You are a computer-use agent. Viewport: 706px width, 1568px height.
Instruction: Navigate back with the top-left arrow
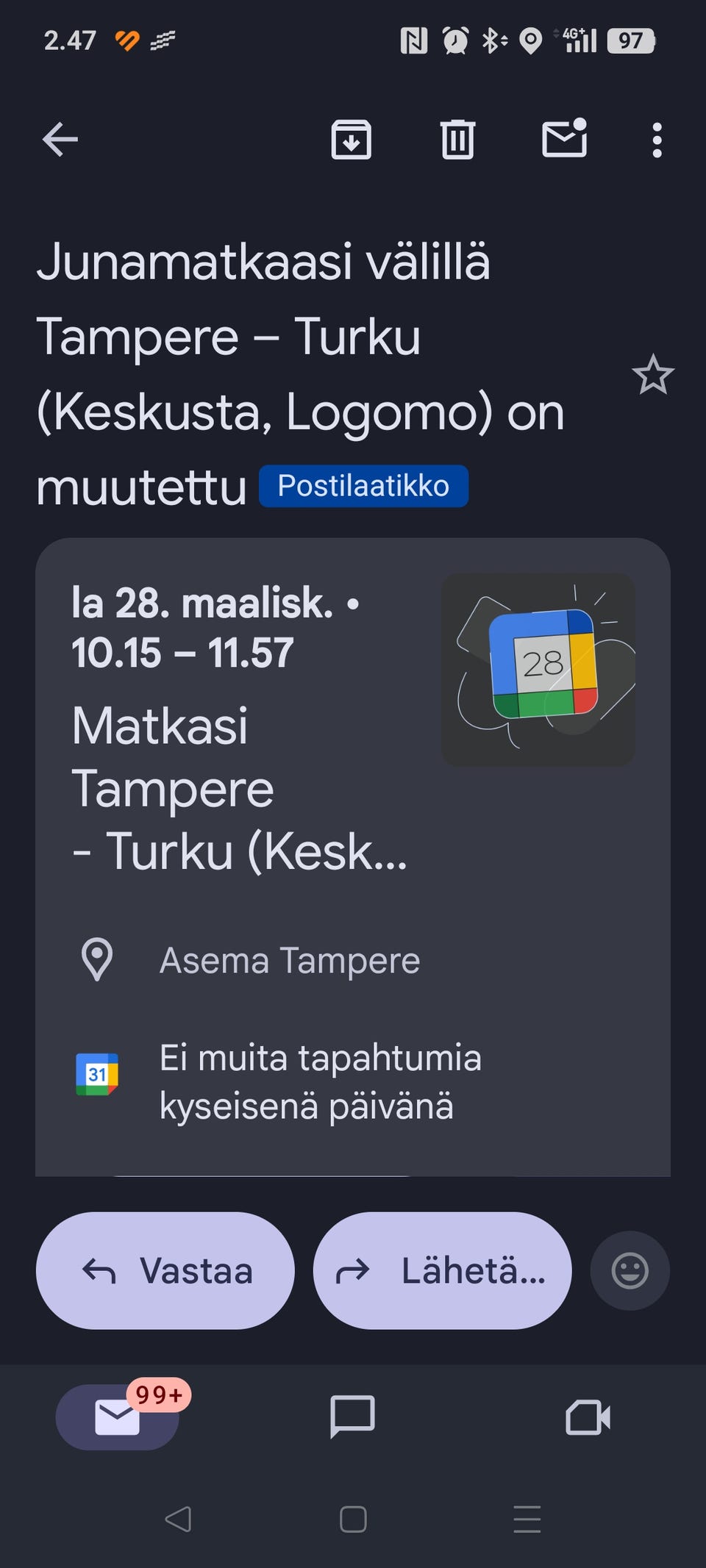(59, 140)
